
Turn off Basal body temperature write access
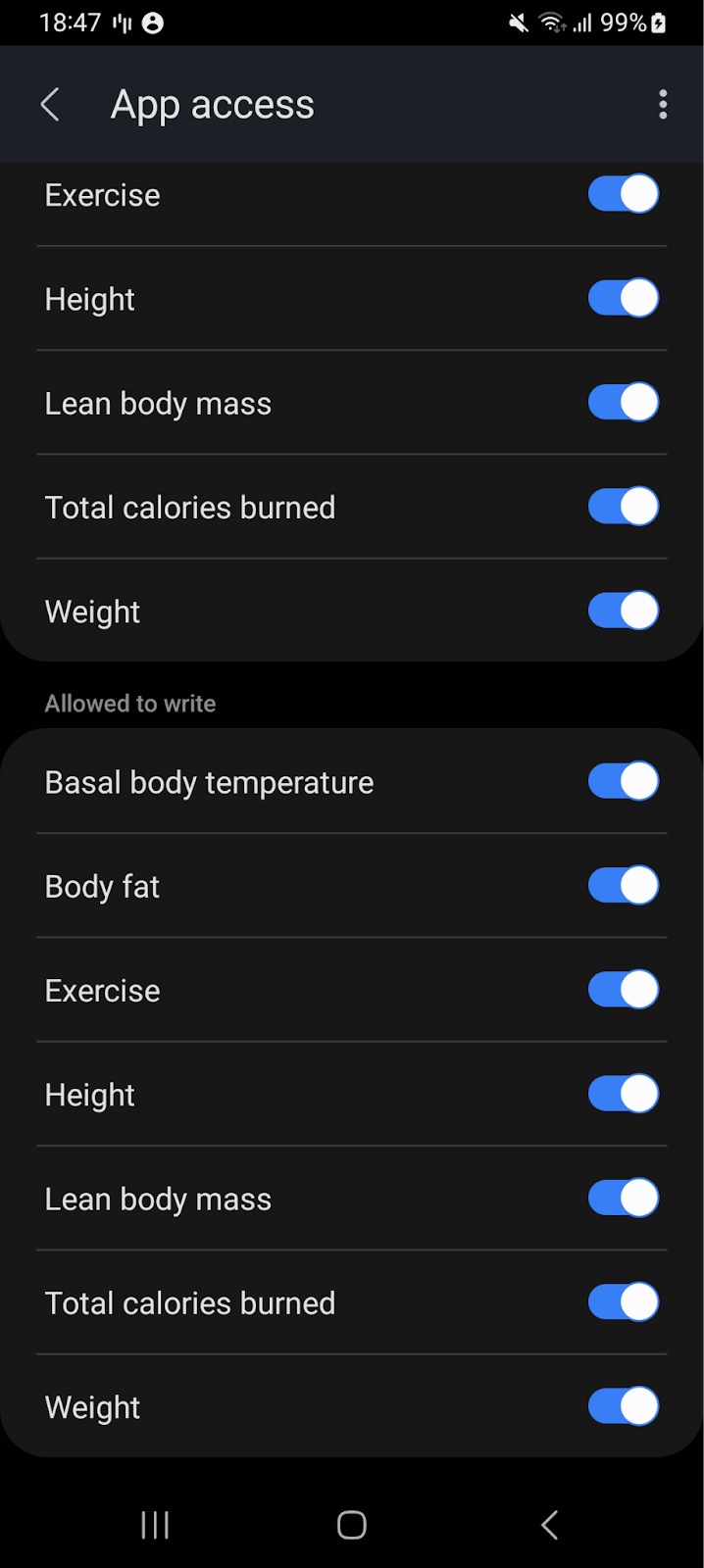[624, 781]
